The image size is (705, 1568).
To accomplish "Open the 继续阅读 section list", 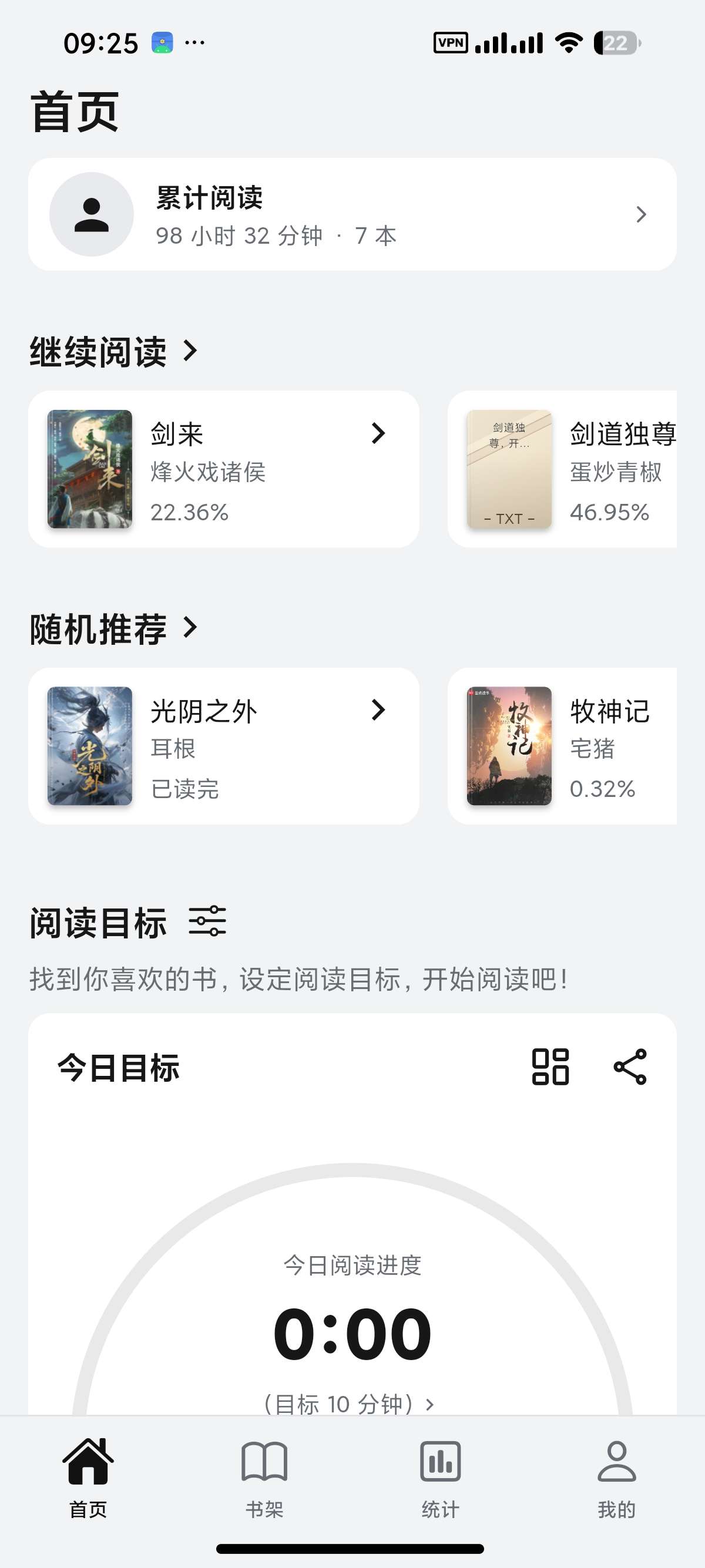I will (114, 351).
